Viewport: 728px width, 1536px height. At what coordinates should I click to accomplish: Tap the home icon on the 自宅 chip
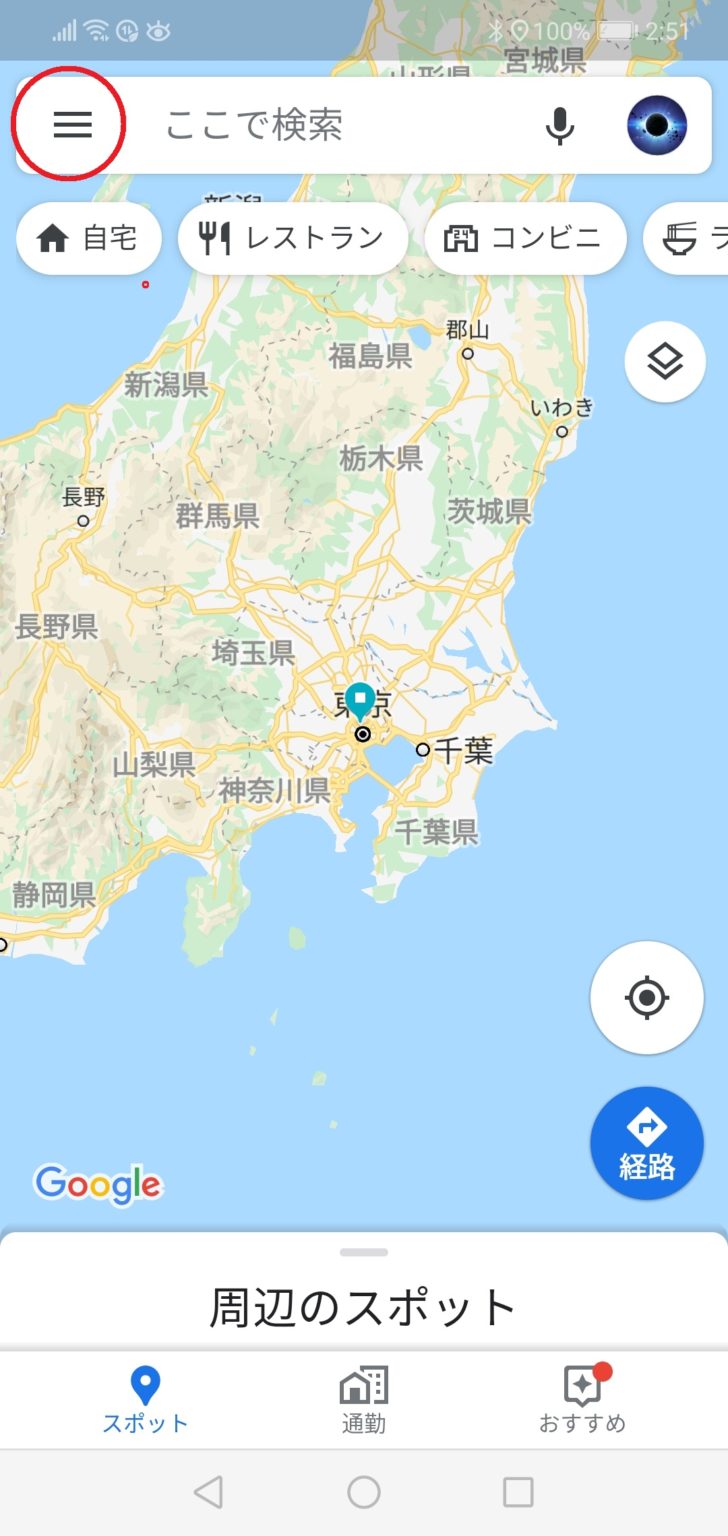52,238
